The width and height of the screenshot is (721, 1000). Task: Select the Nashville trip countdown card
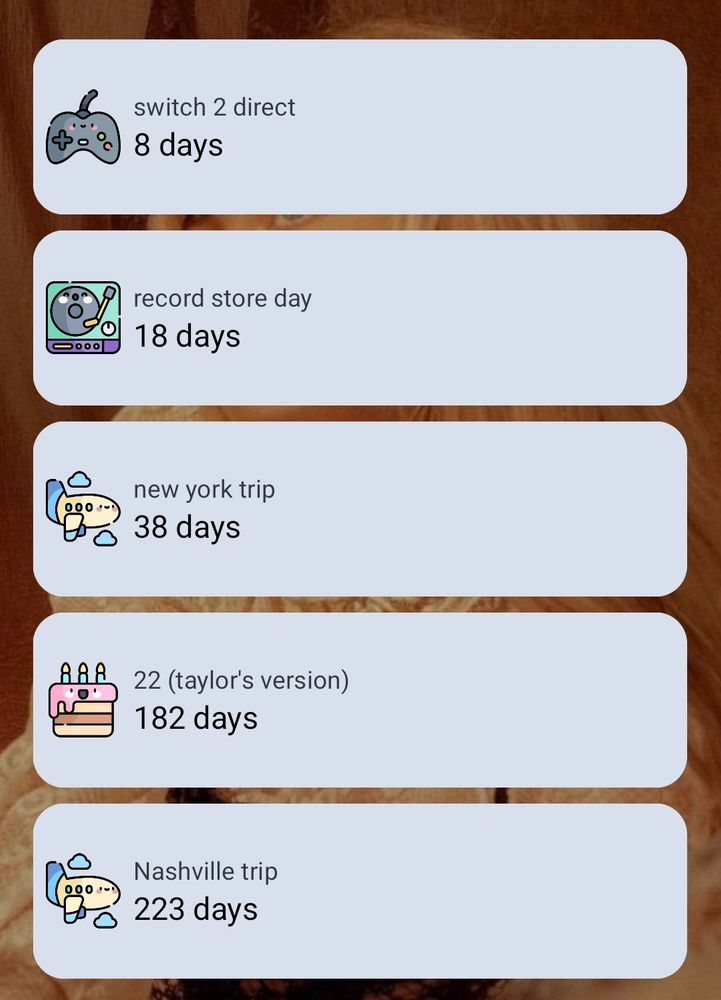tap(360, 891)
